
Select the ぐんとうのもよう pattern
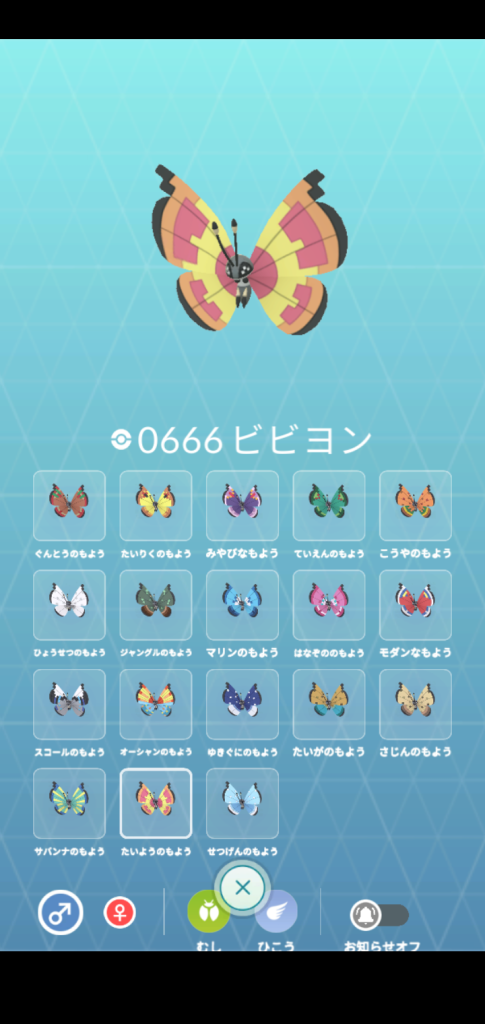[69, 505]
